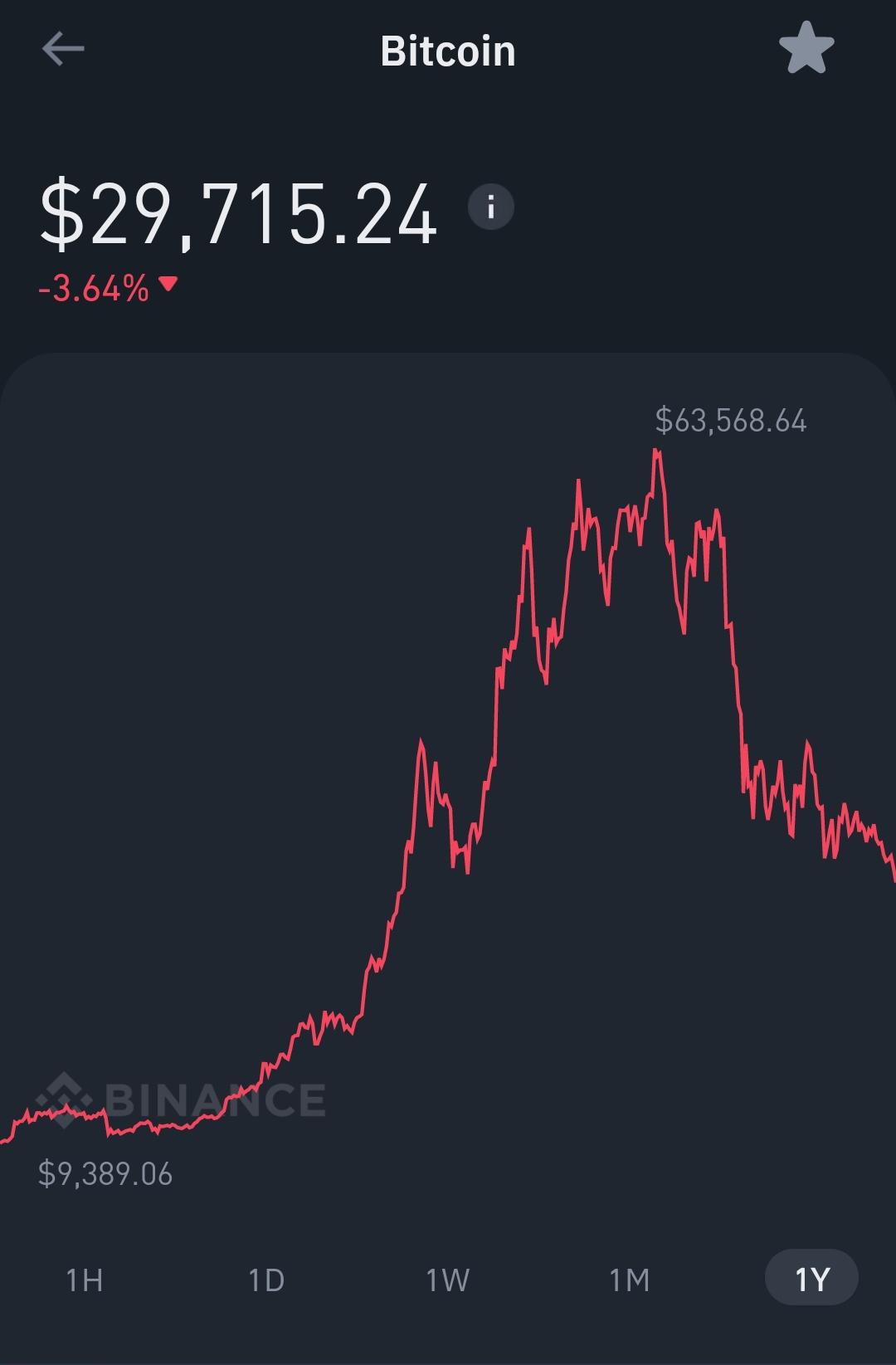Change the chart to 1M view
Screen dimensions: 896x1365
[x=629, y=1280]
